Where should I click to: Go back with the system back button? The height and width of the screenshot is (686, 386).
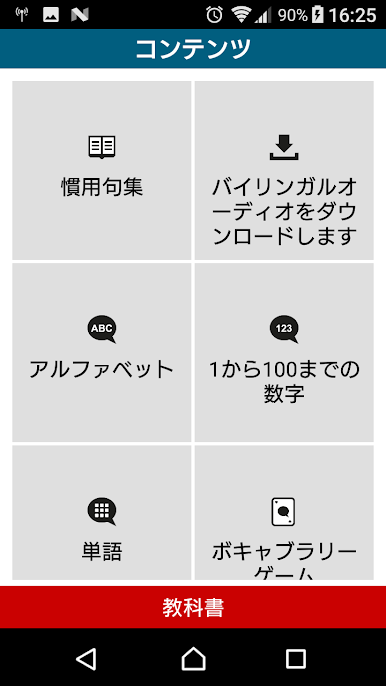coord(86,658)
